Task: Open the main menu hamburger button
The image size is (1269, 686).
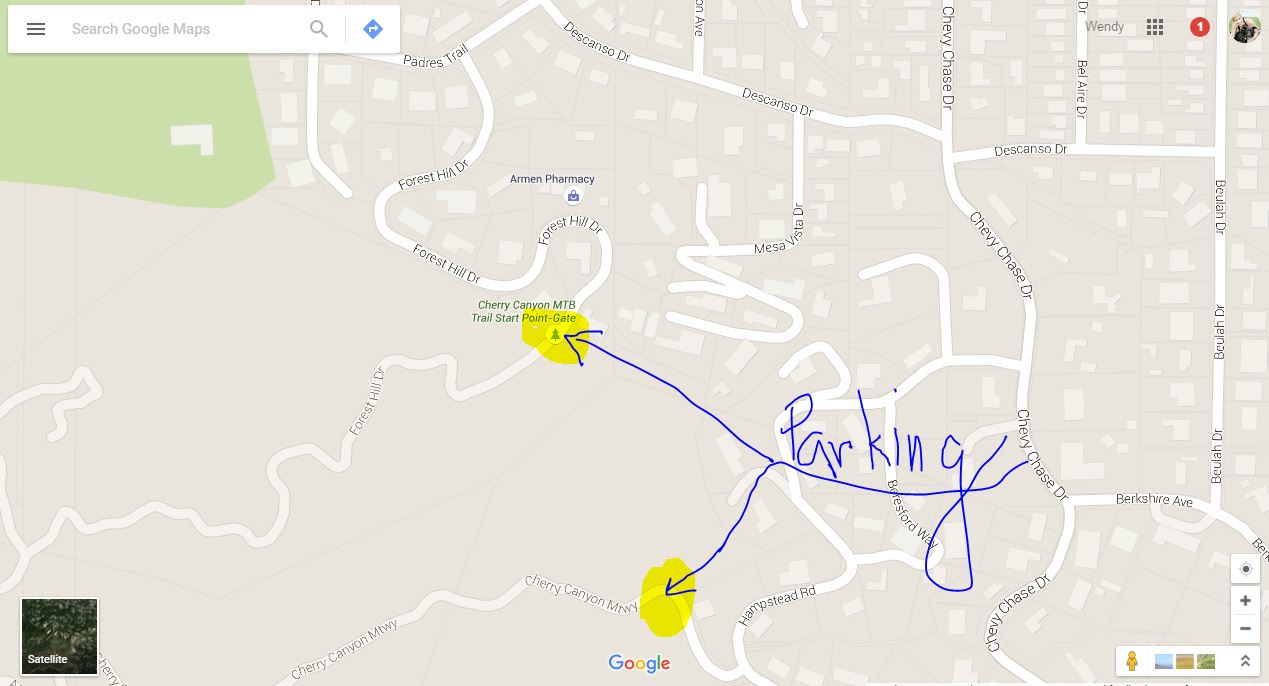Action: click(x=36, y=29)
